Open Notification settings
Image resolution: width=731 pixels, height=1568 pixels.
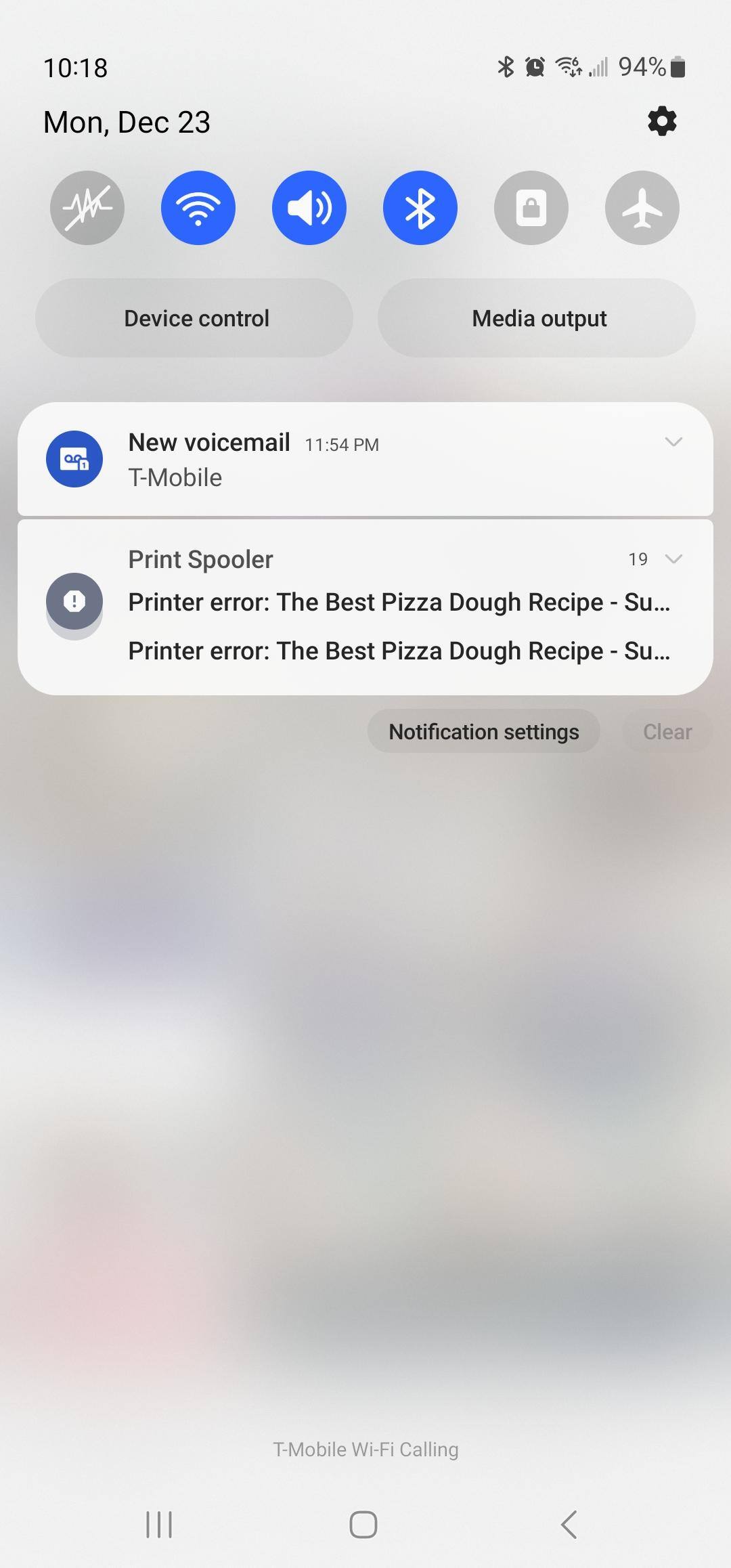[x=483, y=731]
